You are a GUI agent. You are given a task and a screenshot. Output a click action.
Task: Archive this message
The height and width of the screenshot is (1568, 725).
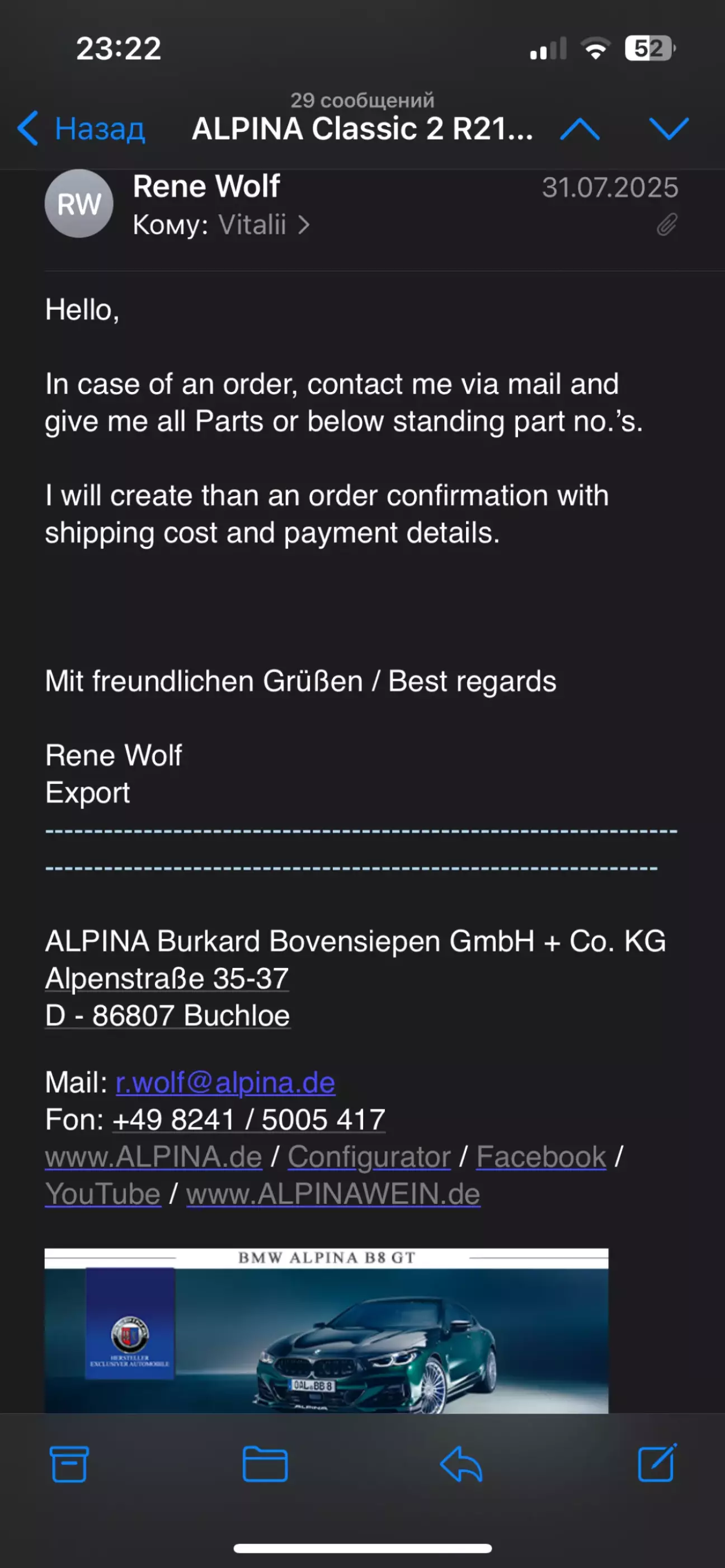[69, 1464]
